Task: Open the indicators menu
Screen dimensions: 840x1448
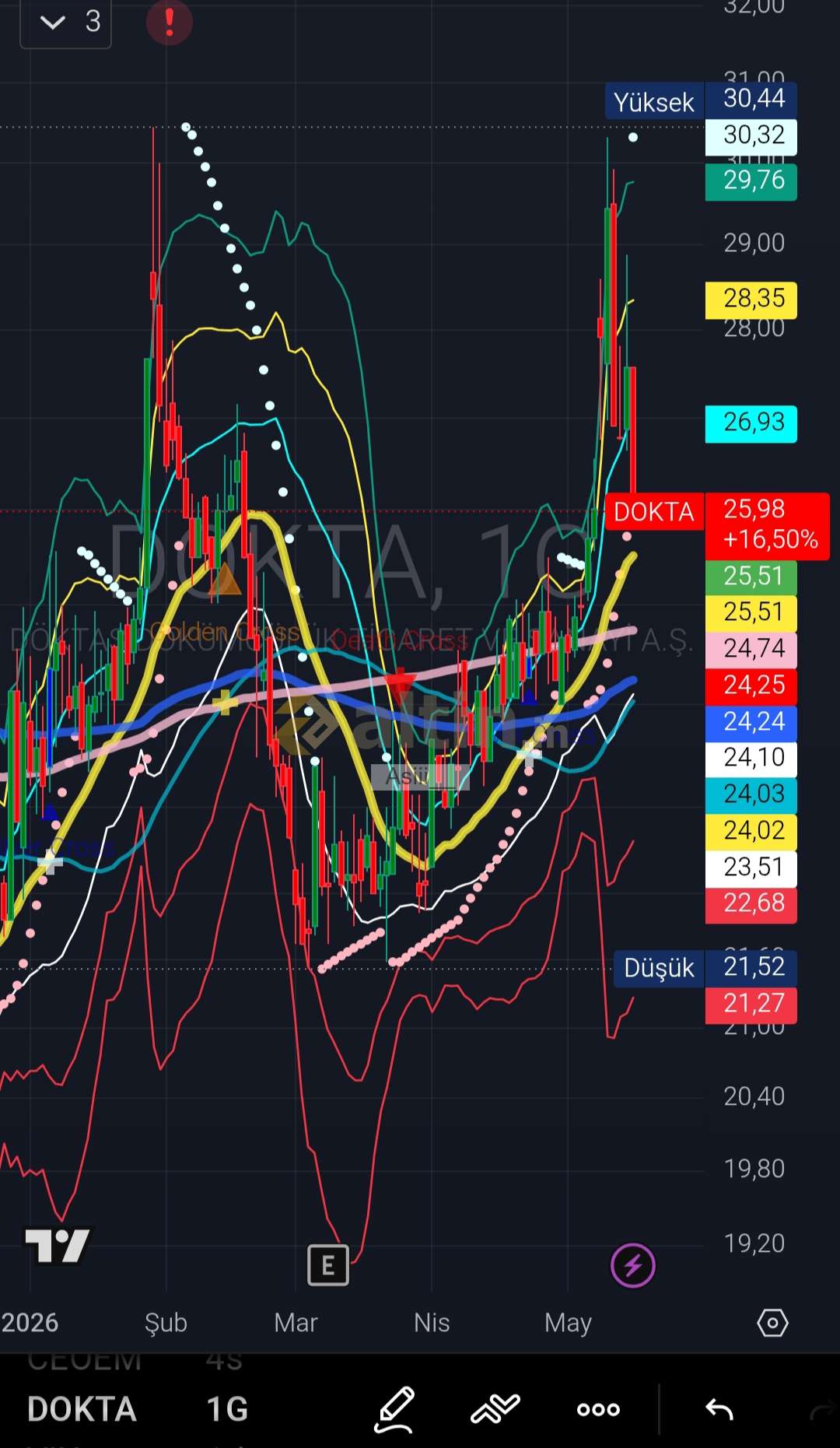Action: (495, 1409)
